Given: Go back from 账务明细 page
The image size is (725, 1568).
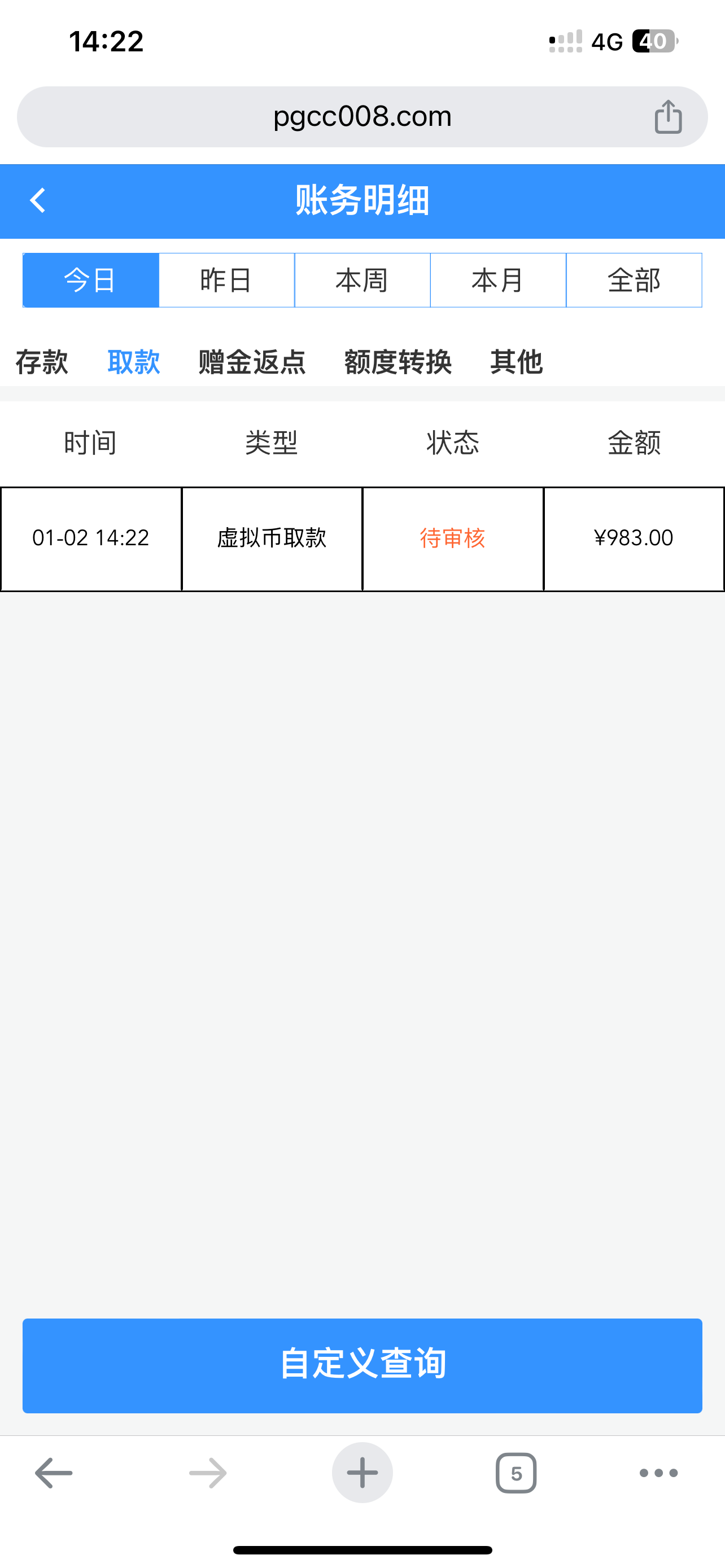Looking at the screenshot, I should pos(38,200).
